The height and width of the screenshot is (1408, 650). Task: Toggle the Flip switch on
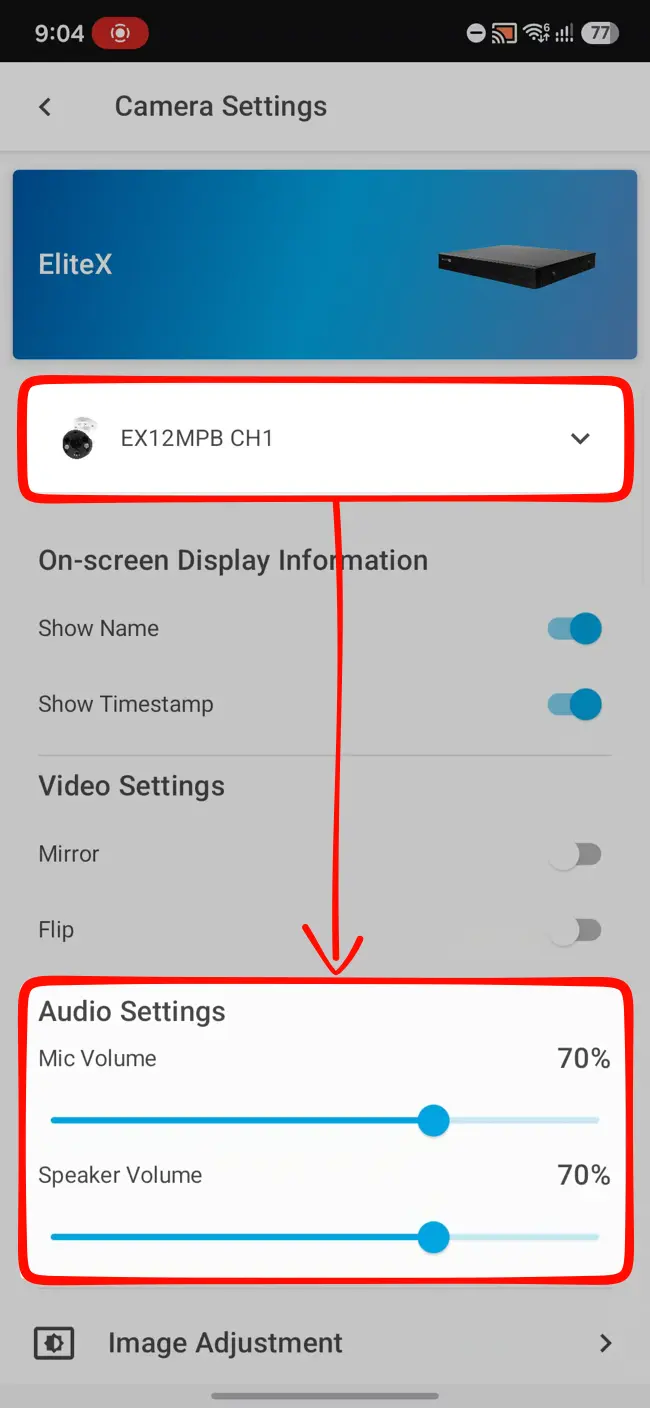pos(574,930)
